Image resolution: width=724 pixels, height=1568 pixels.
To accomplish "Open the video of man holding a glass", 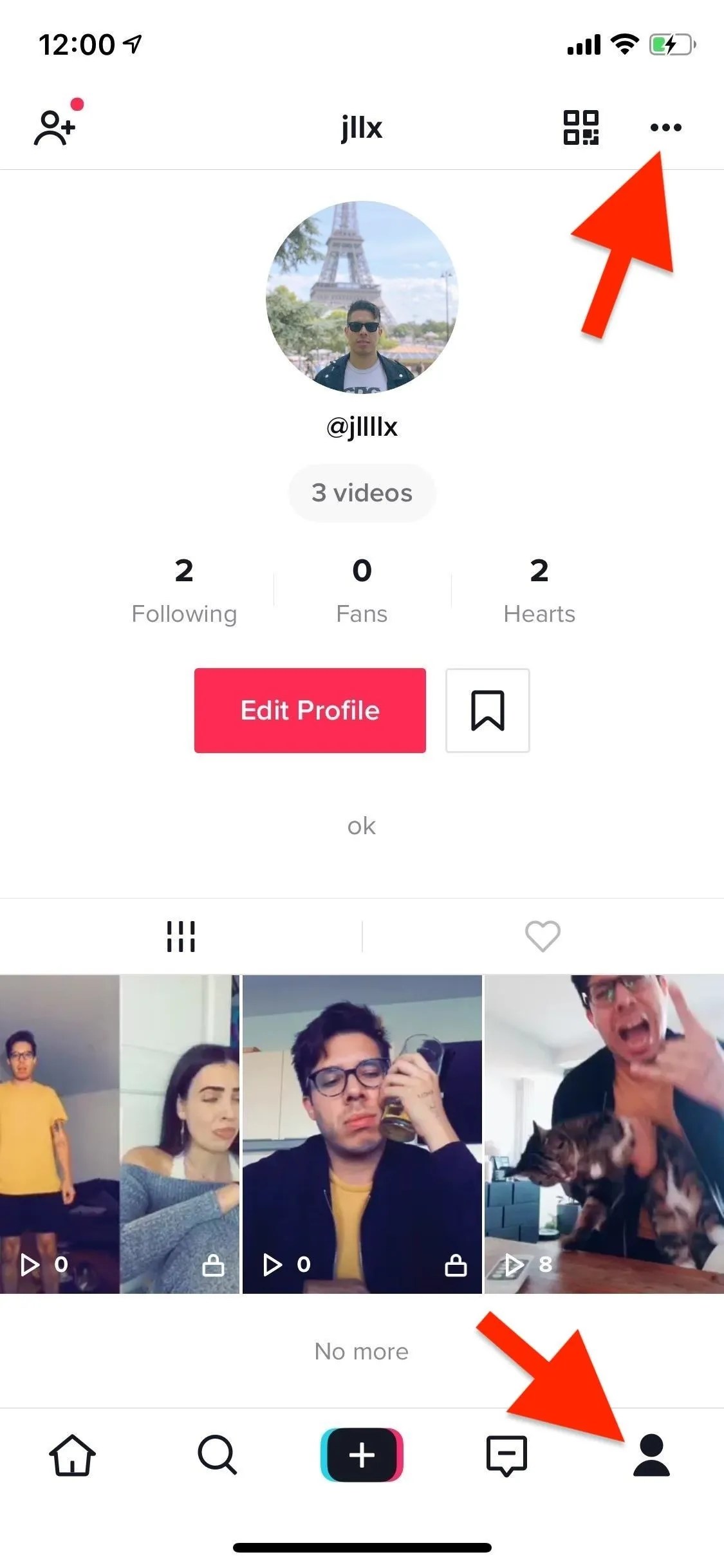I will pyautogui.click(x=362, y=1133).
